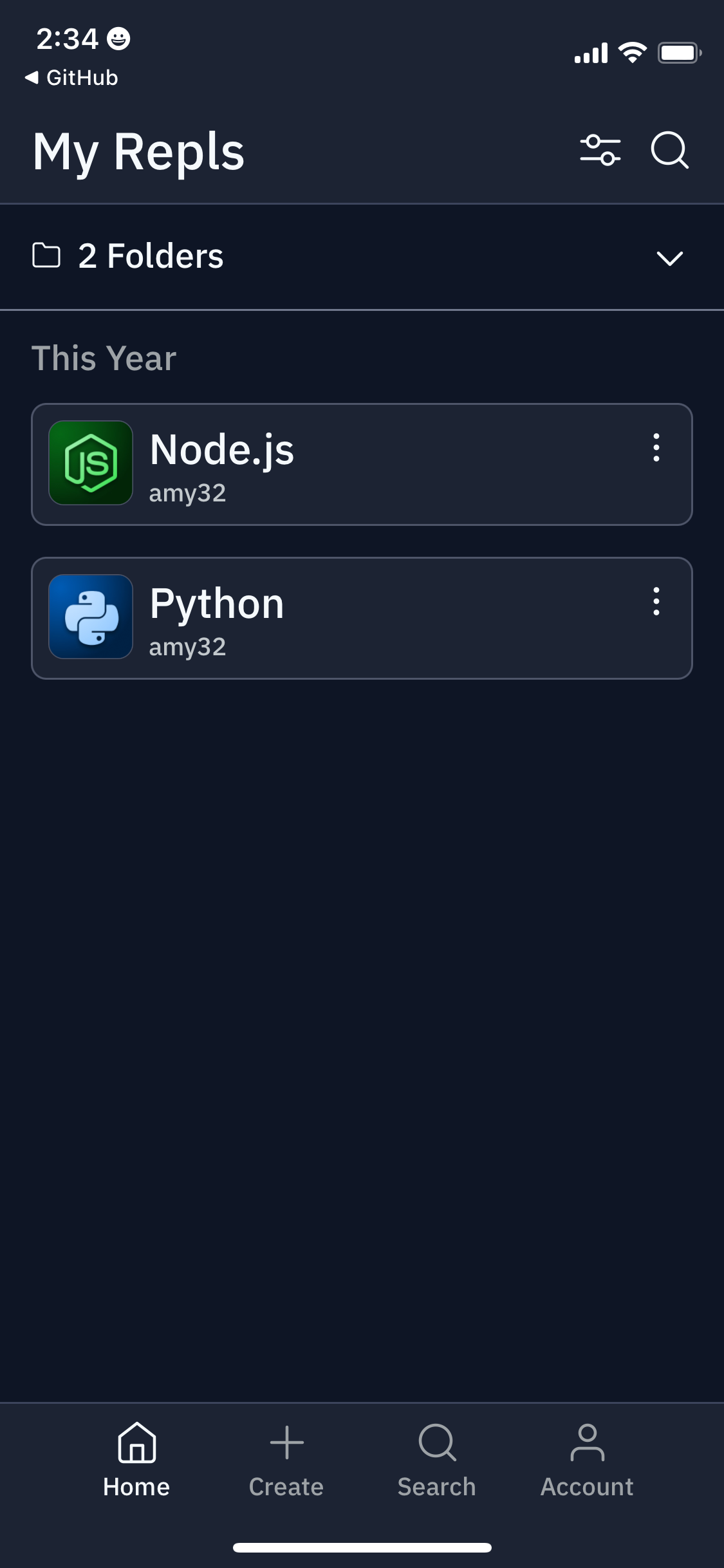Tap the search icon beside My Repls
The image size is (724, 1568).
[669, 151]
